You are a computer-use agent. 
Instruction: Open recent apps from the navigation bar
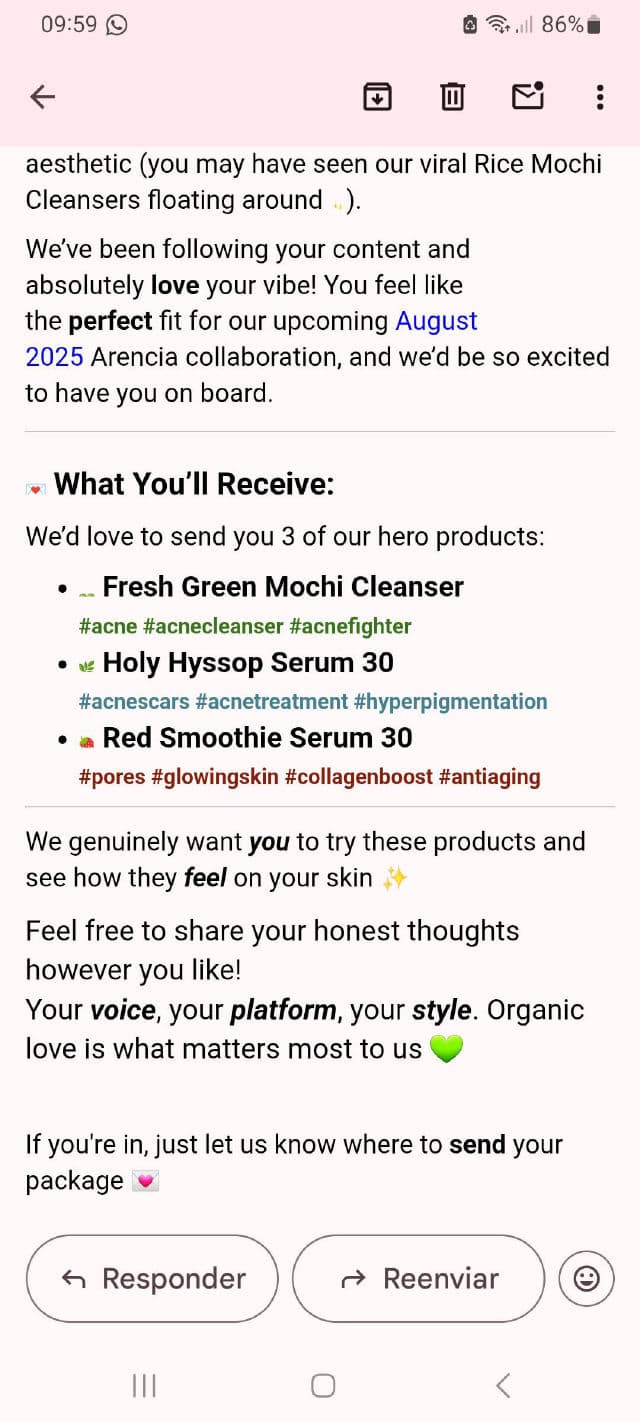coord(144,1385)
